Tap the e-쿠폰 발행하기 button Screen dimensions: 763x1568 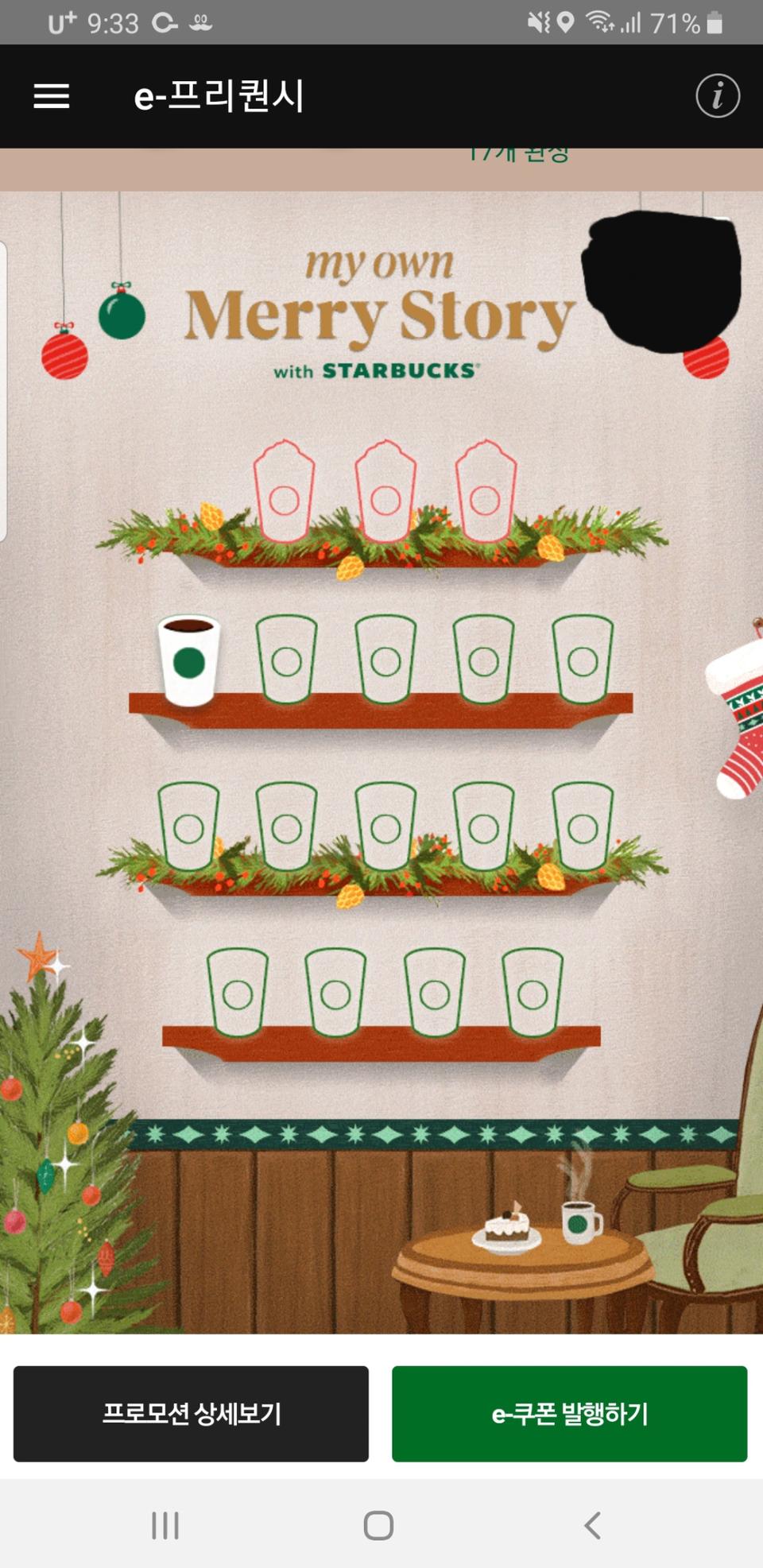pos(569,1414)
